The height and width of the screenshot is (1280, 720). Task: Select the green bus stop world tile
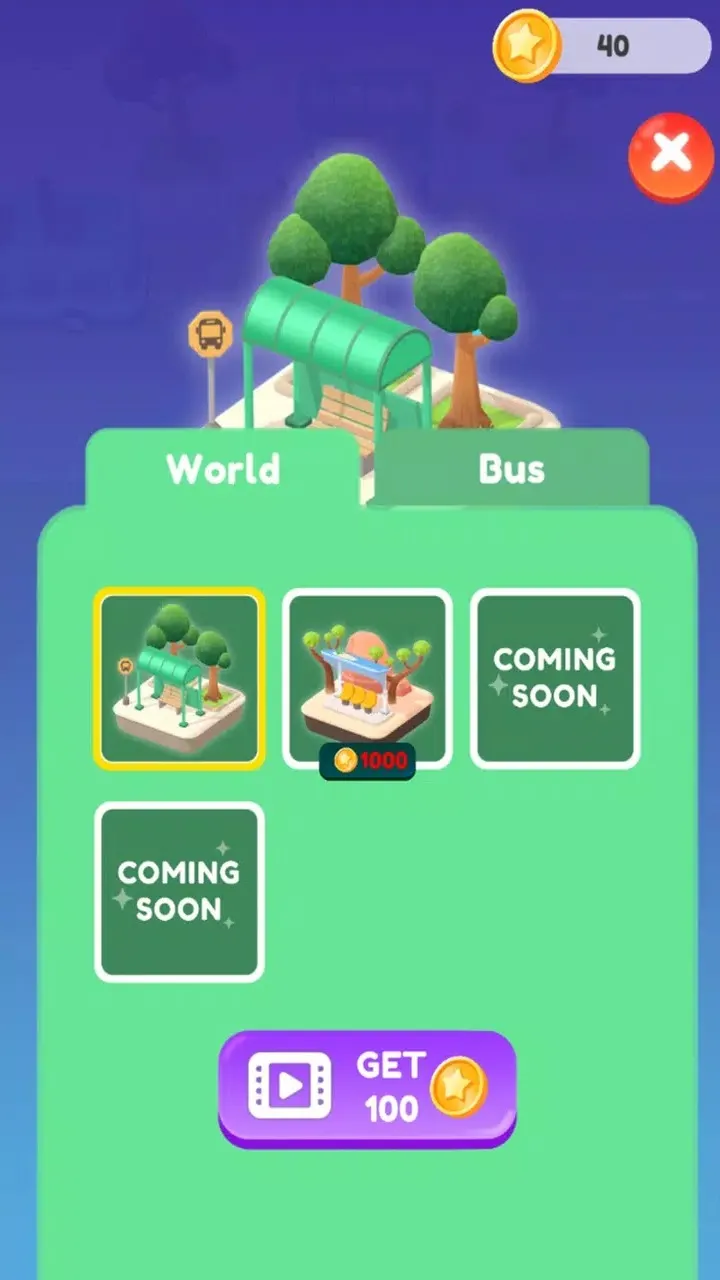(x=180, y=678)
